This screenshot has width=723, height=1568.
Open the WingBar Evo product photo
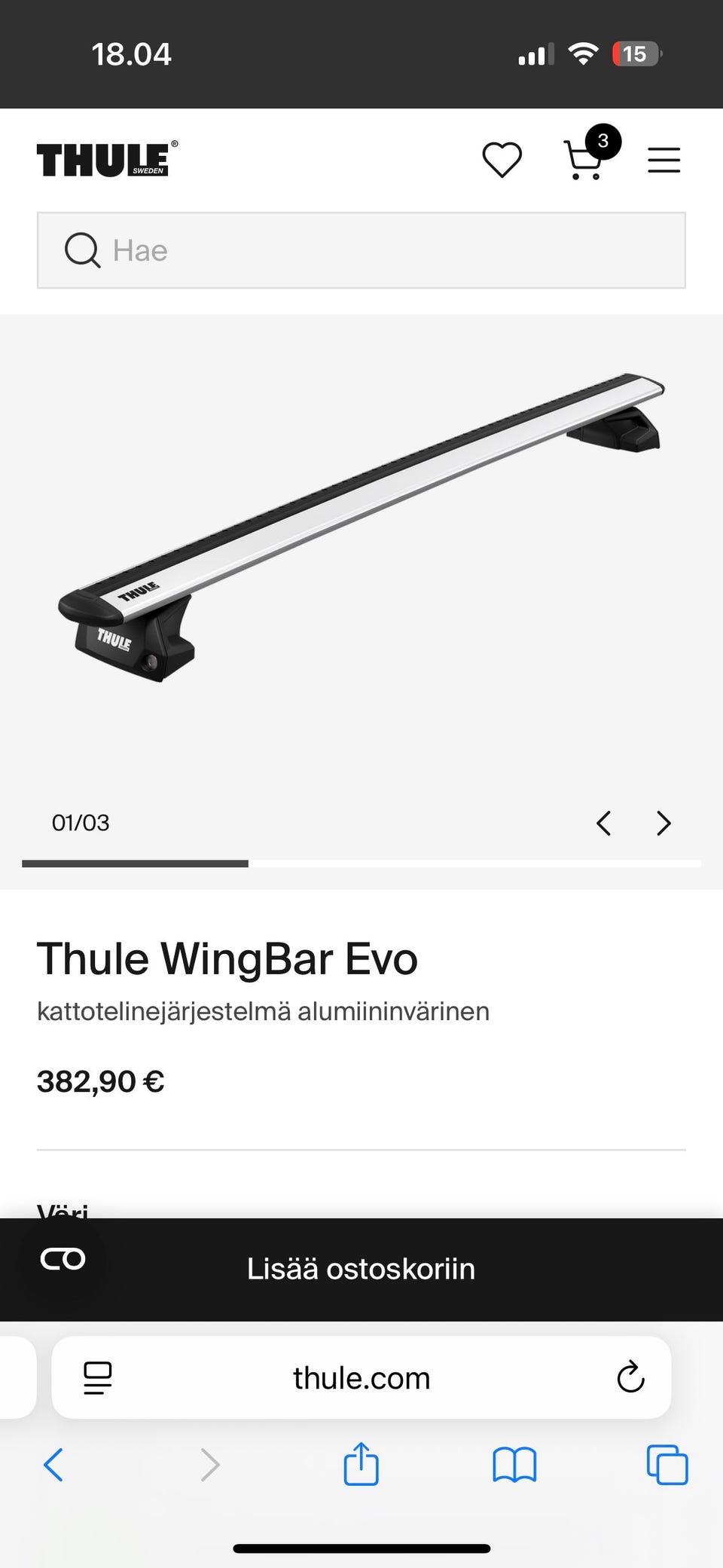(361, 527)
